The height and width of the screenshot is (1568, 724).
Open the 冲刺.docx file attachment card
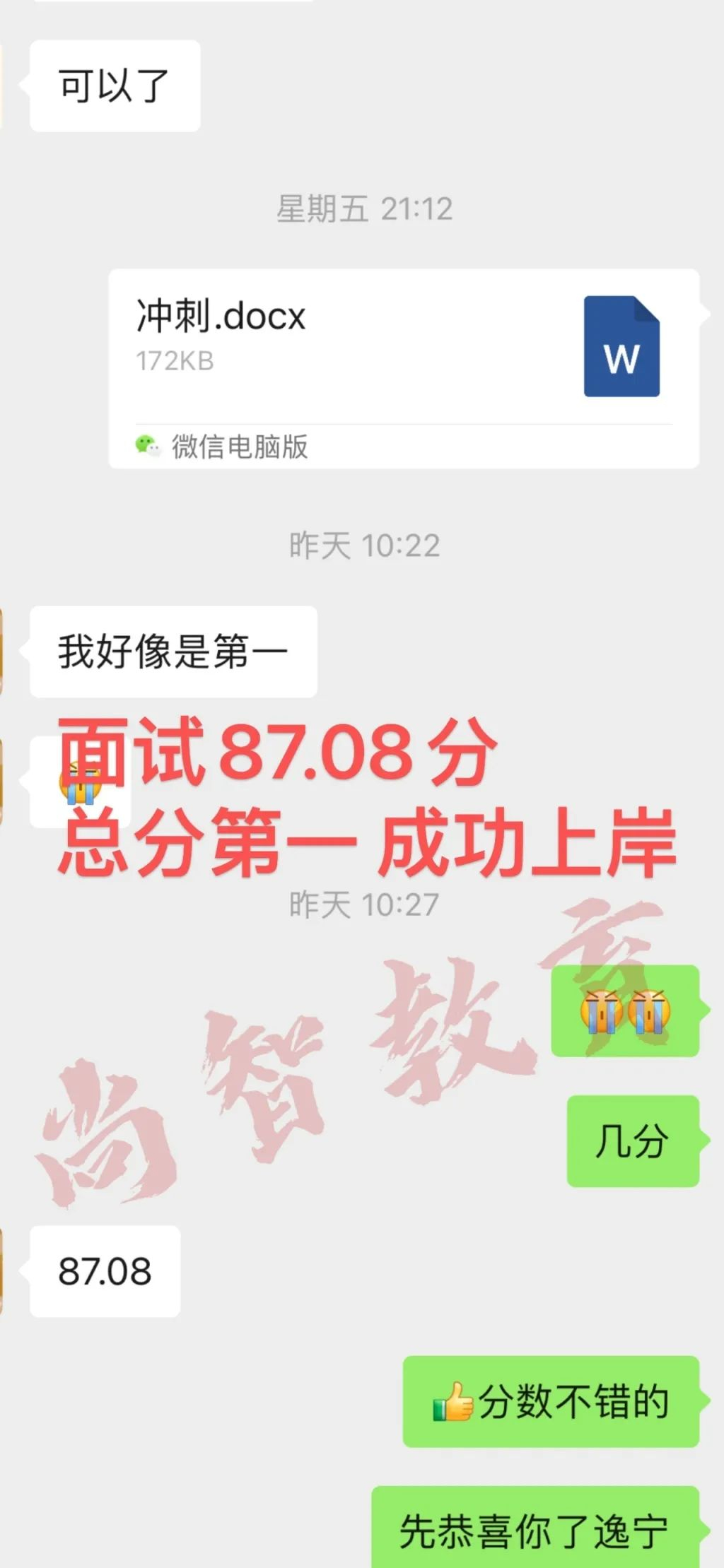click(x=407, y=367)
